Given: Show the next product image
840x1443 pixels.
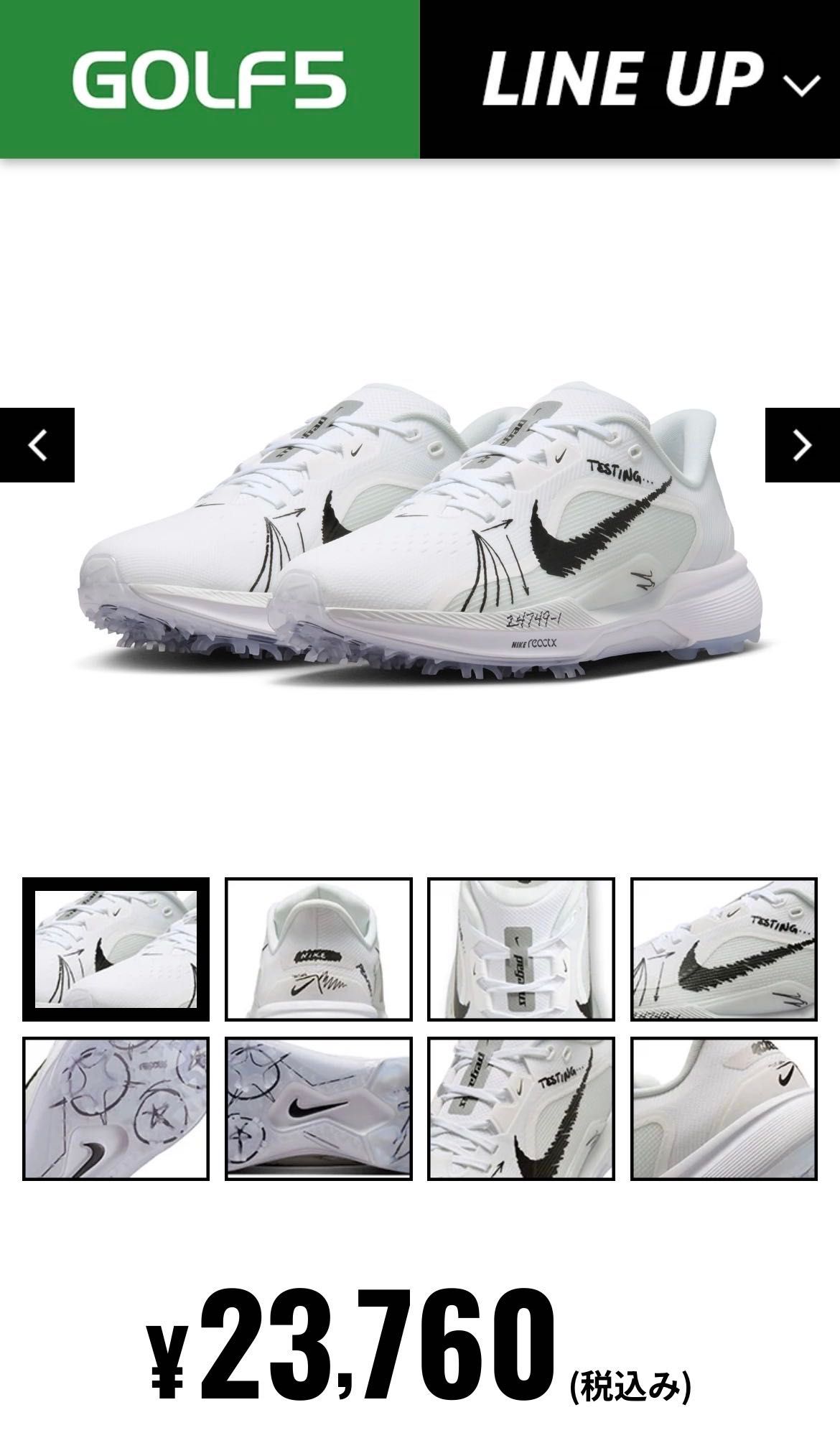Looking at the screenshot, I should point(802,445).
